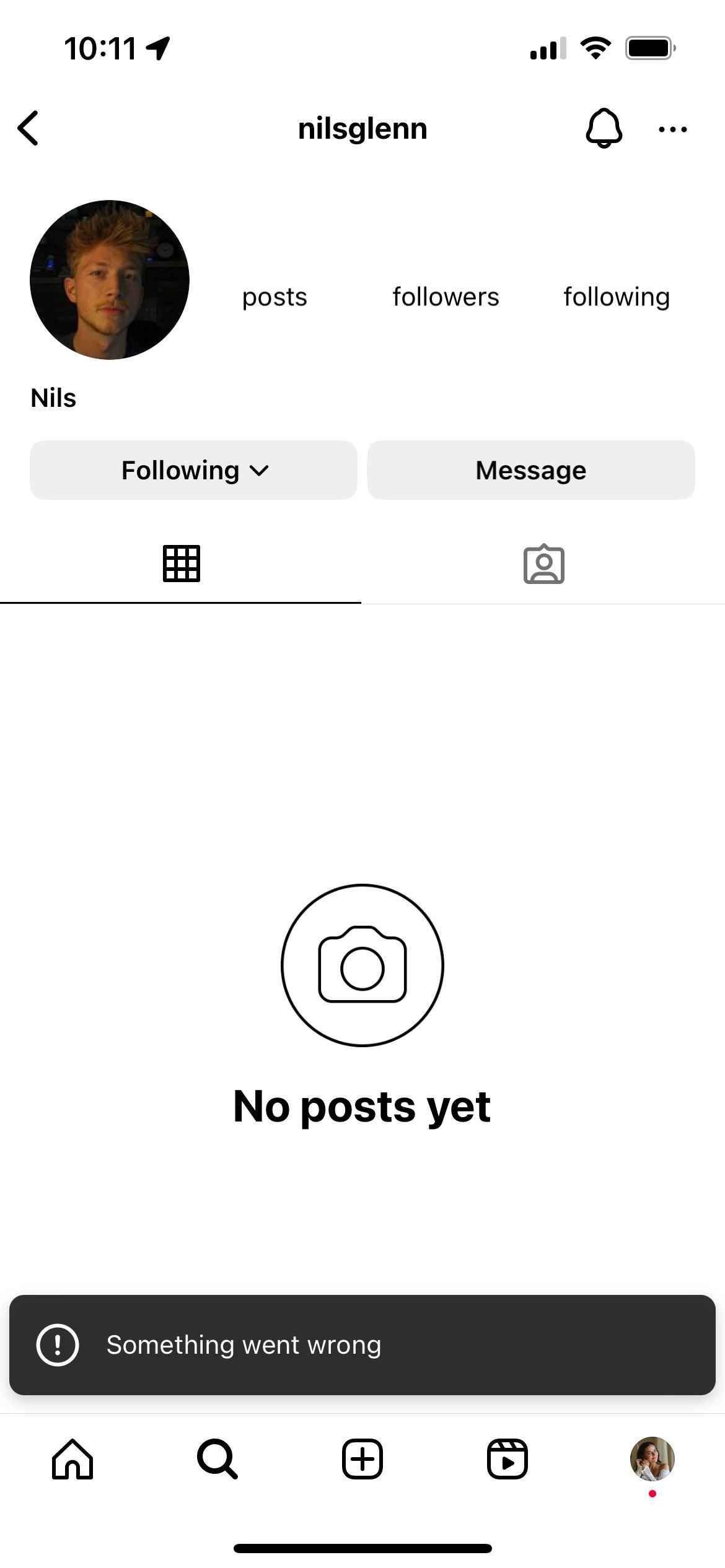Create a new post
The image size is (725, 1568).
tap(362, 1459)
